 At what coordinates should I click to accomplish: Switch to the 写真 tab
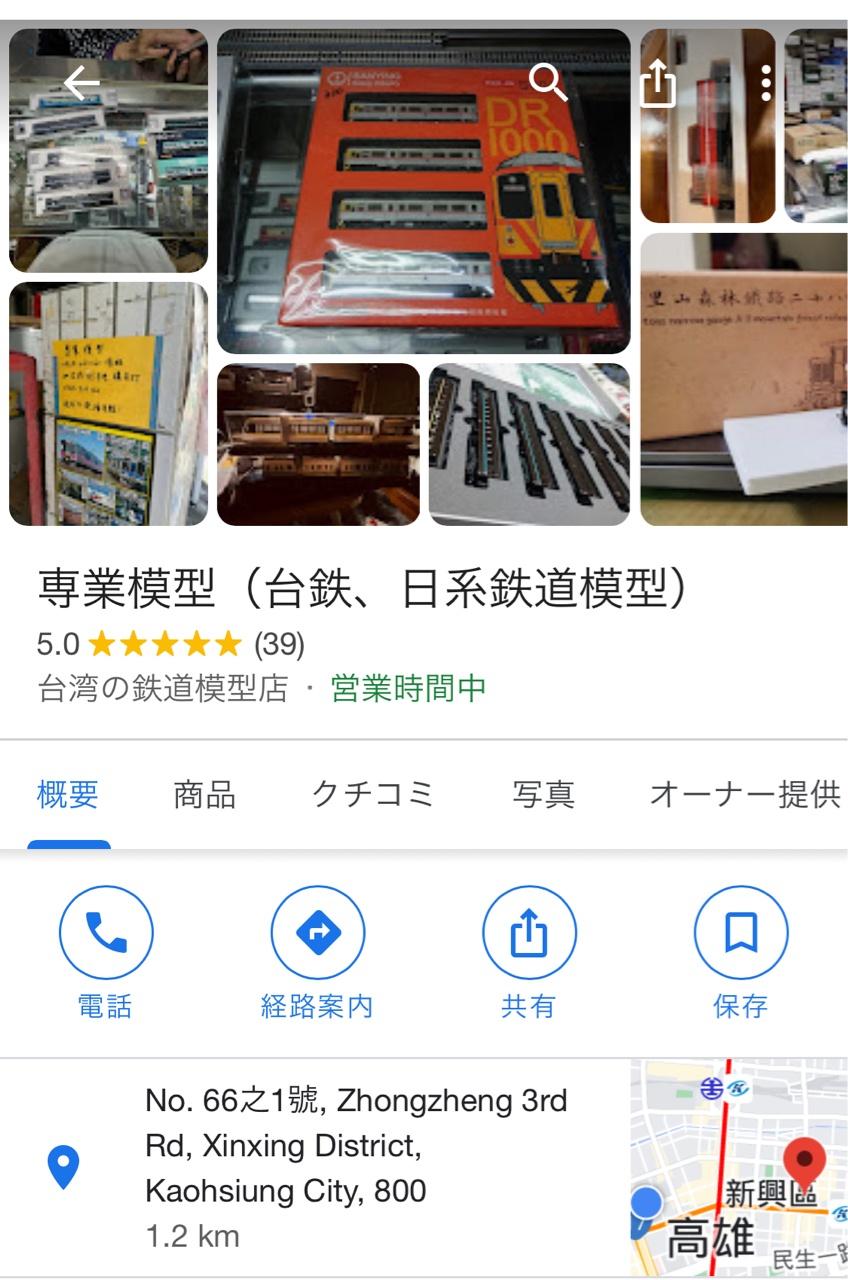(x=543, y=795)
